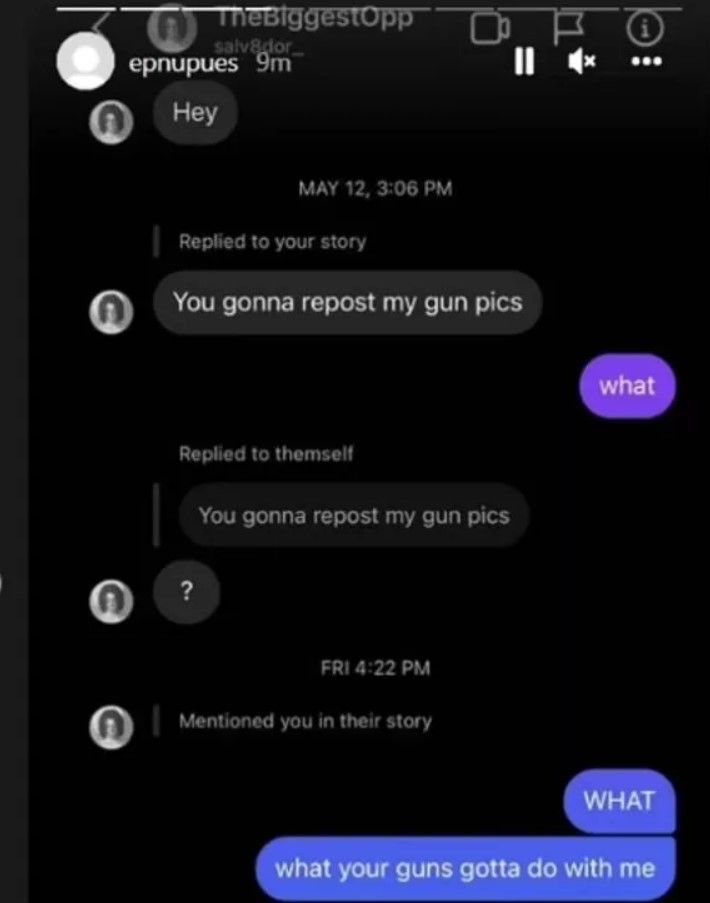Pause the story playback
710x903 pixels.
click(x=522, y=62)
